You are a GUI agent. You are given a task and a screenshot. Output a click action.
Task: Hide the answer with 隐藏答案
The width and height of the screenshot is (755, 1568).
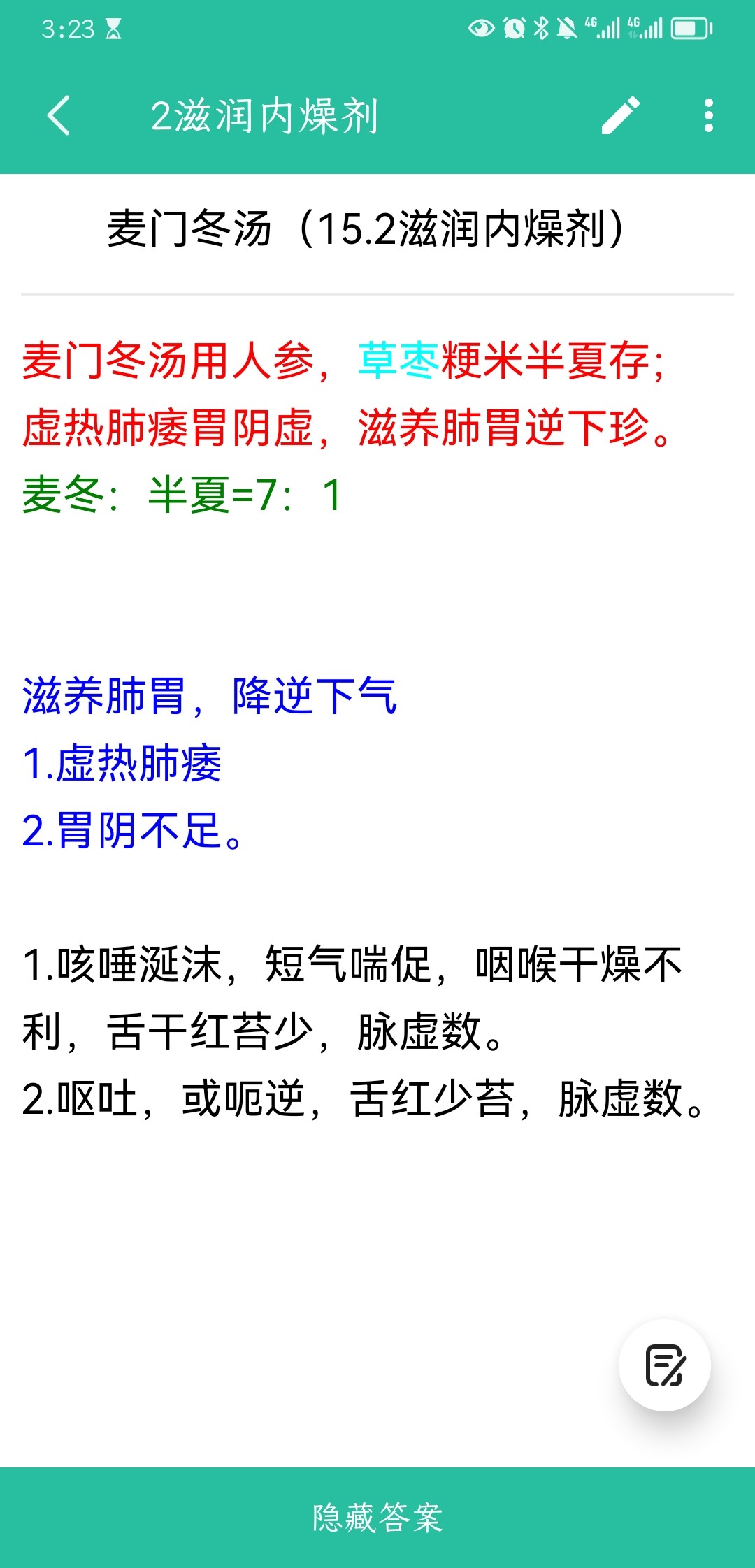(377, 1518)
